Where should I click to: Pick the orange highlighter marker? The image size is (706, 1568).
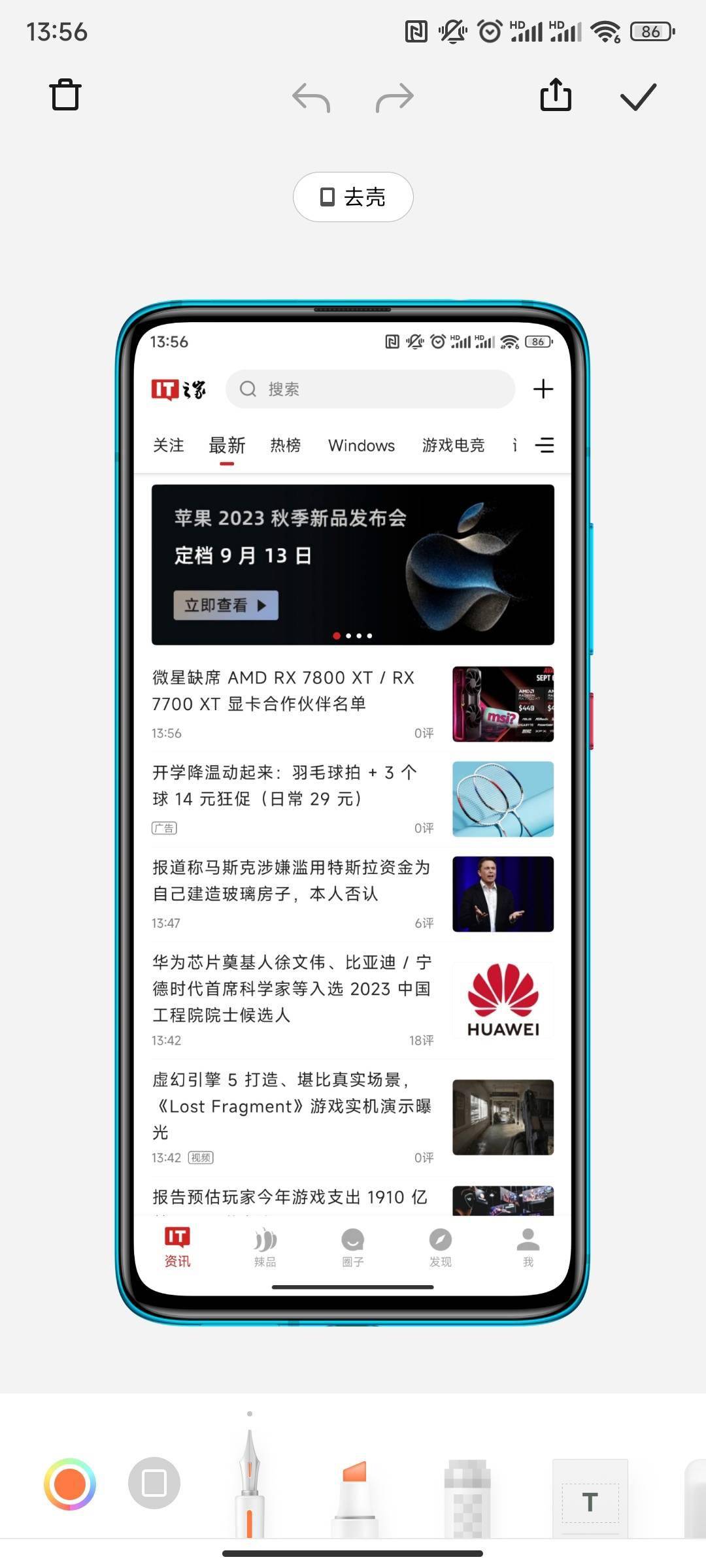coord(354,1496)
